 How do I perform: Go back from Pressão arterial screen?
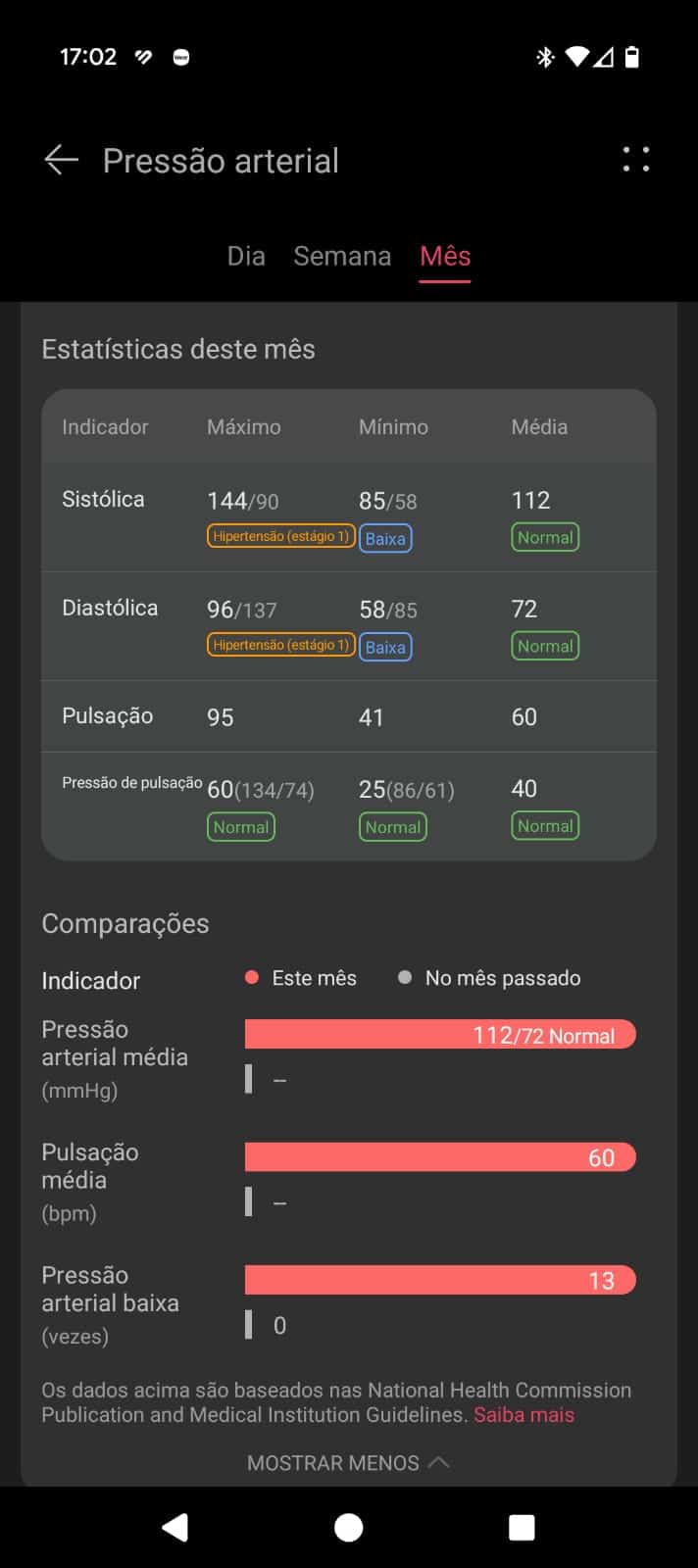point(61,160)
